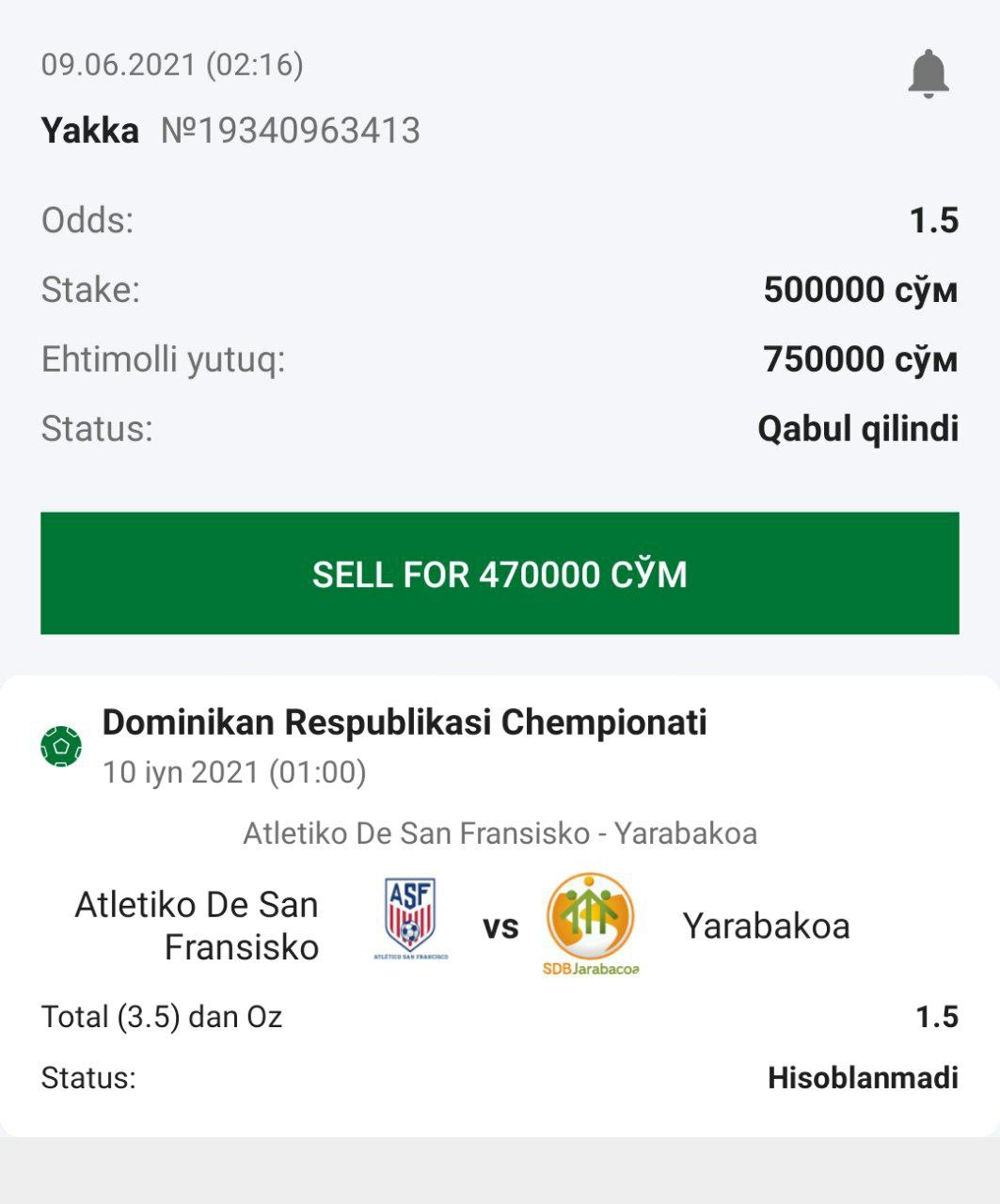Sell the bet for 470000 сўм
The image size is (1000, 1204).
[x=500, y=573]
